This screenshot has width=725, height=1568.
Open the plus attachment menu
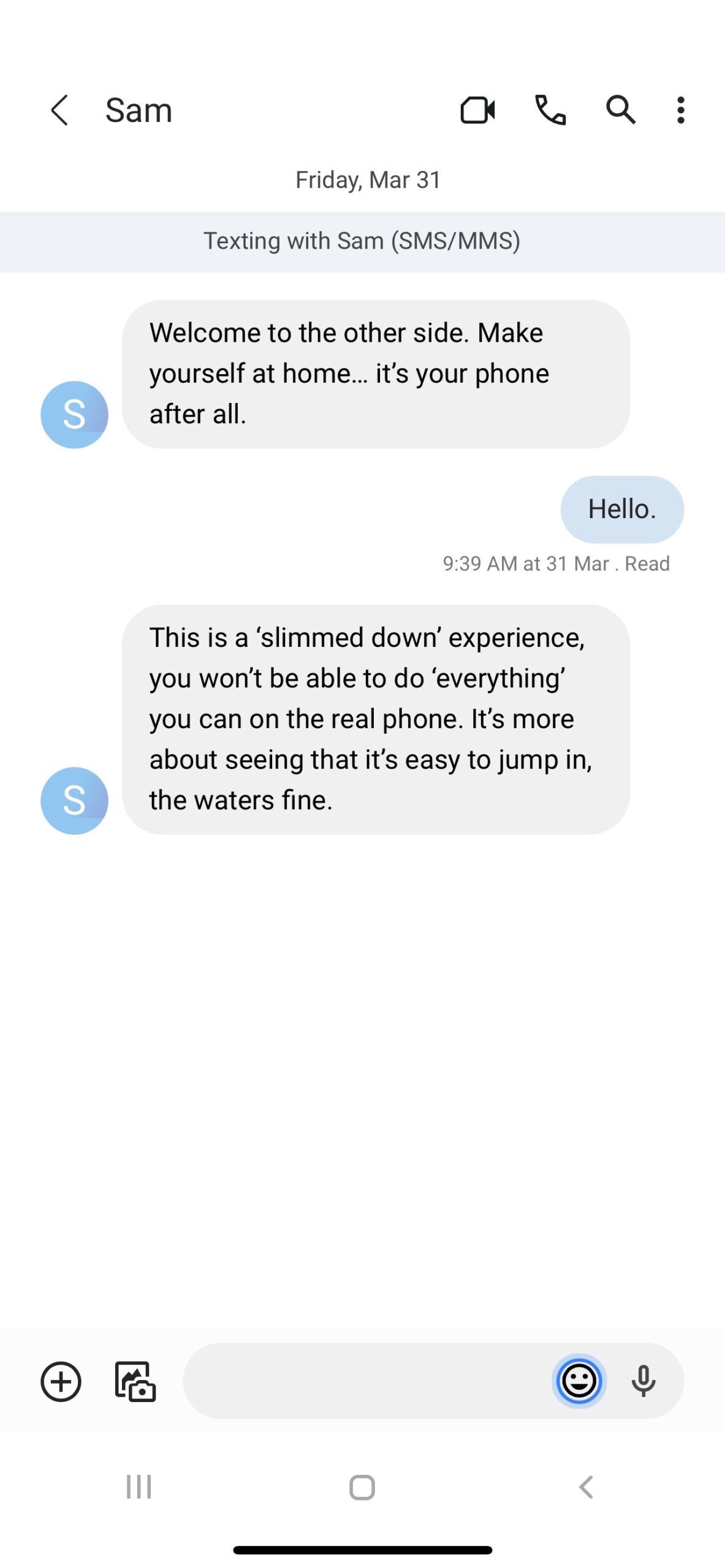61,1381
